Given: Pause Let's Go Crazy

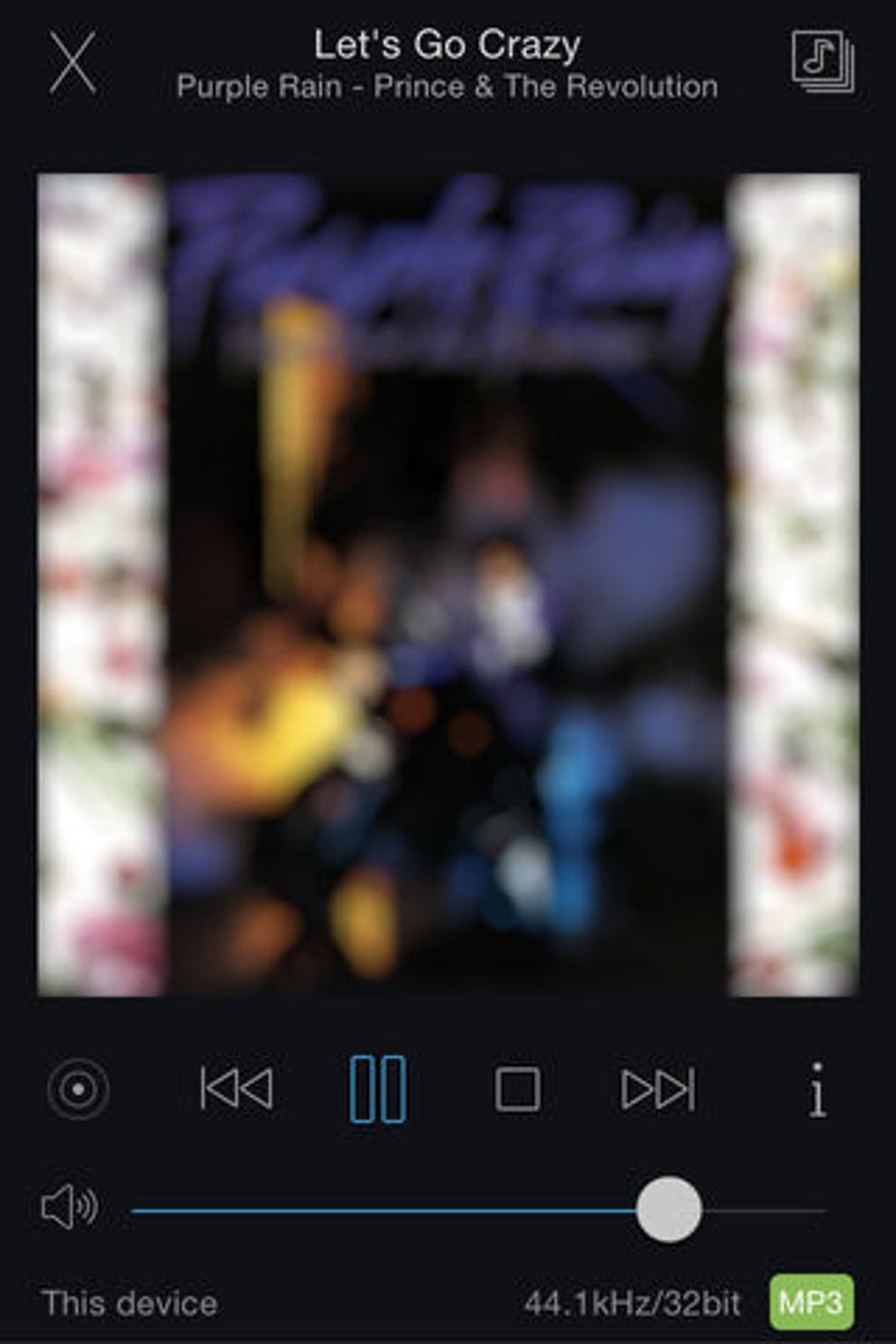Looking at the screenshot, I should click(378, 1089).
